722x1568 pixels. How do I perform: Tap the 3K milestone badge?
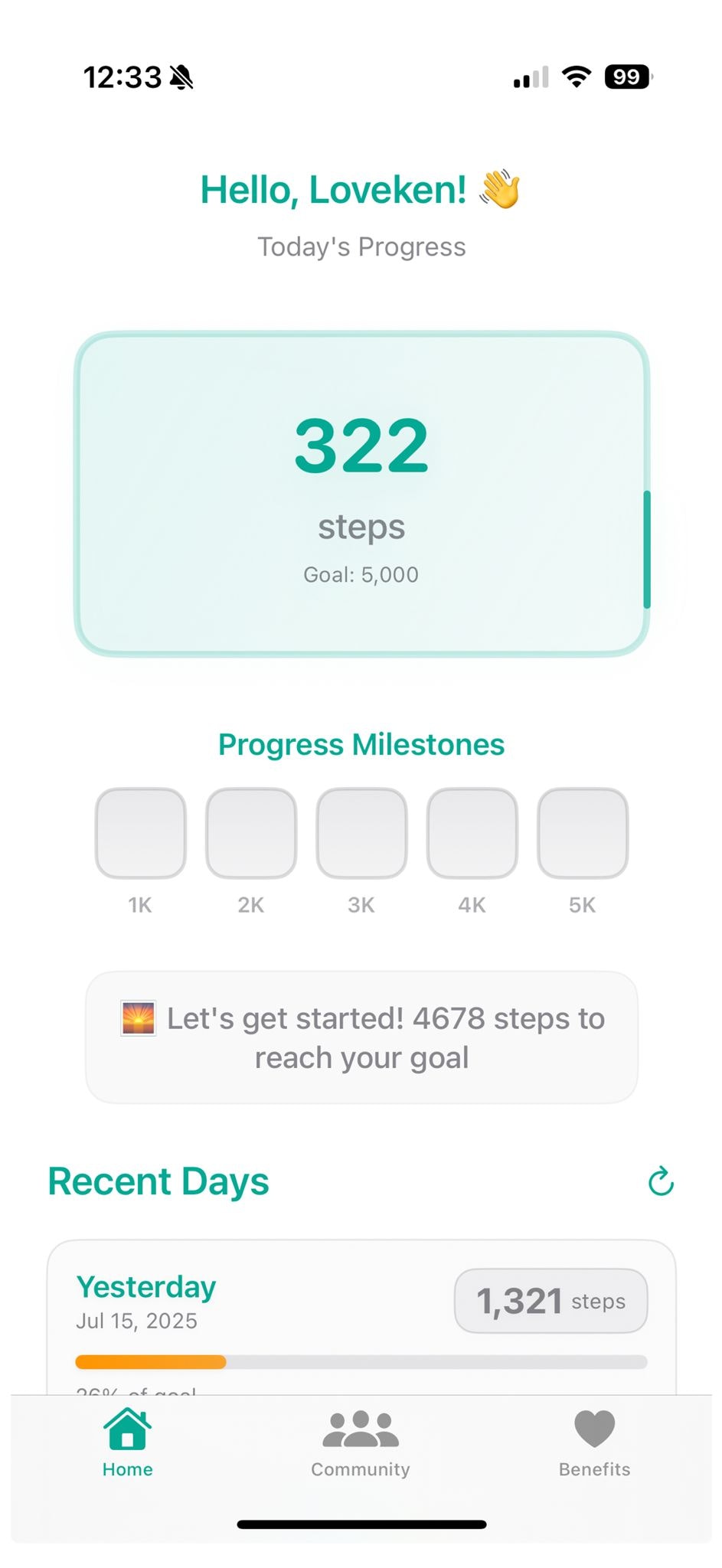coord(361,833)
